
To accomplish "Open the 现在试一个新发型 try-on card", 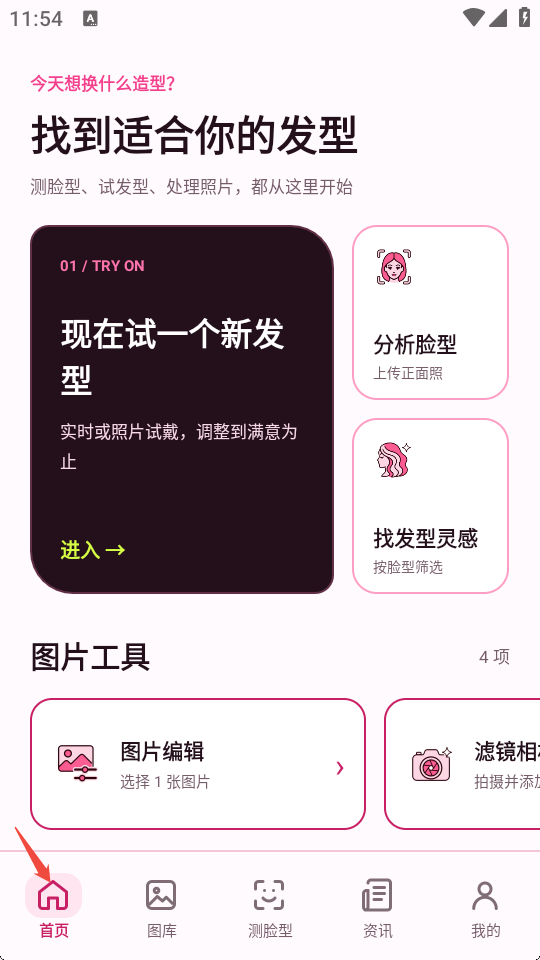I will pos(182,409).
